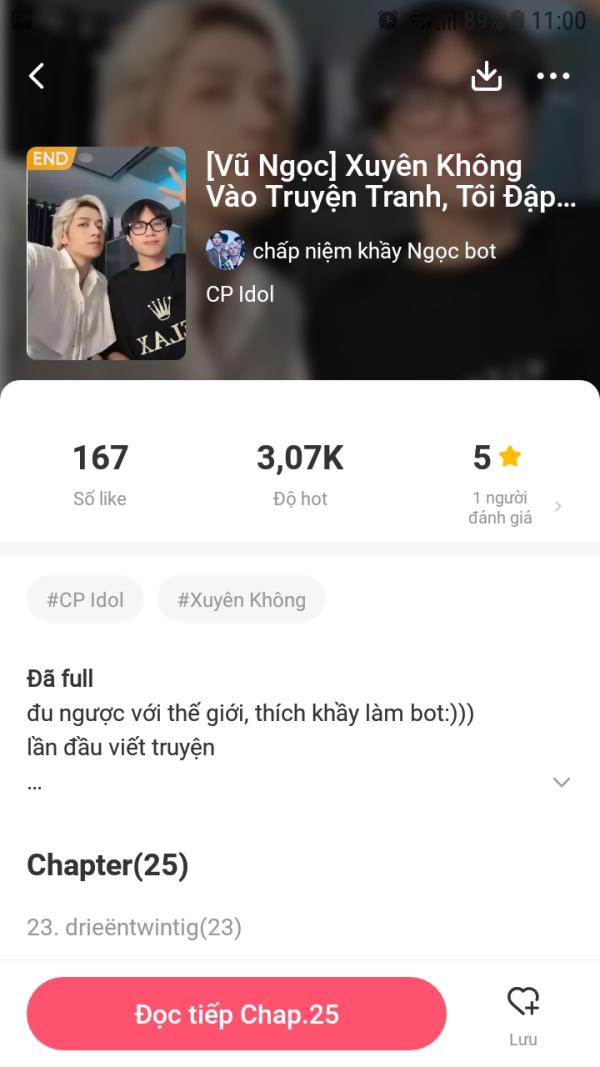Image resolution: width=600 pixels, height=1067 pixels.
Task: Open the three-dot overflow menu
Action: [552, 76]
